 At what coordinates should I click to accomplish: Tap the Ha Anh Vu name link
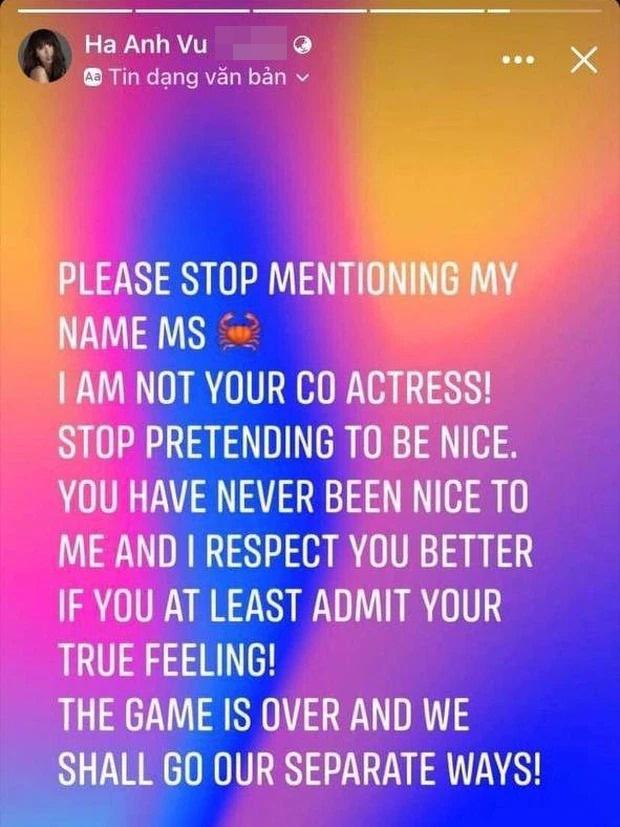point(145,44)
